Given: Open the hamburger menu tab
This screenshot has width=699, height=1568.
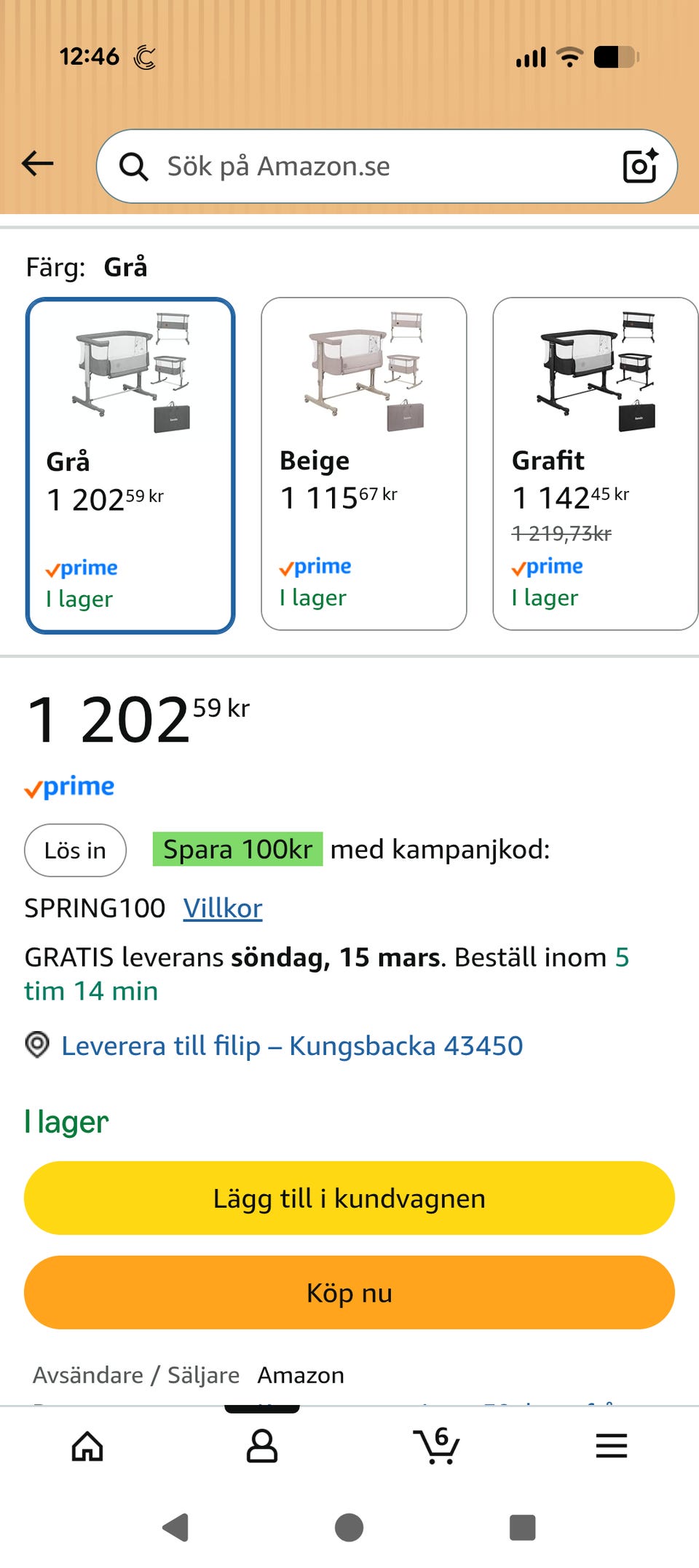Looking at the screenshot, I should click(x=612, y=1446).
